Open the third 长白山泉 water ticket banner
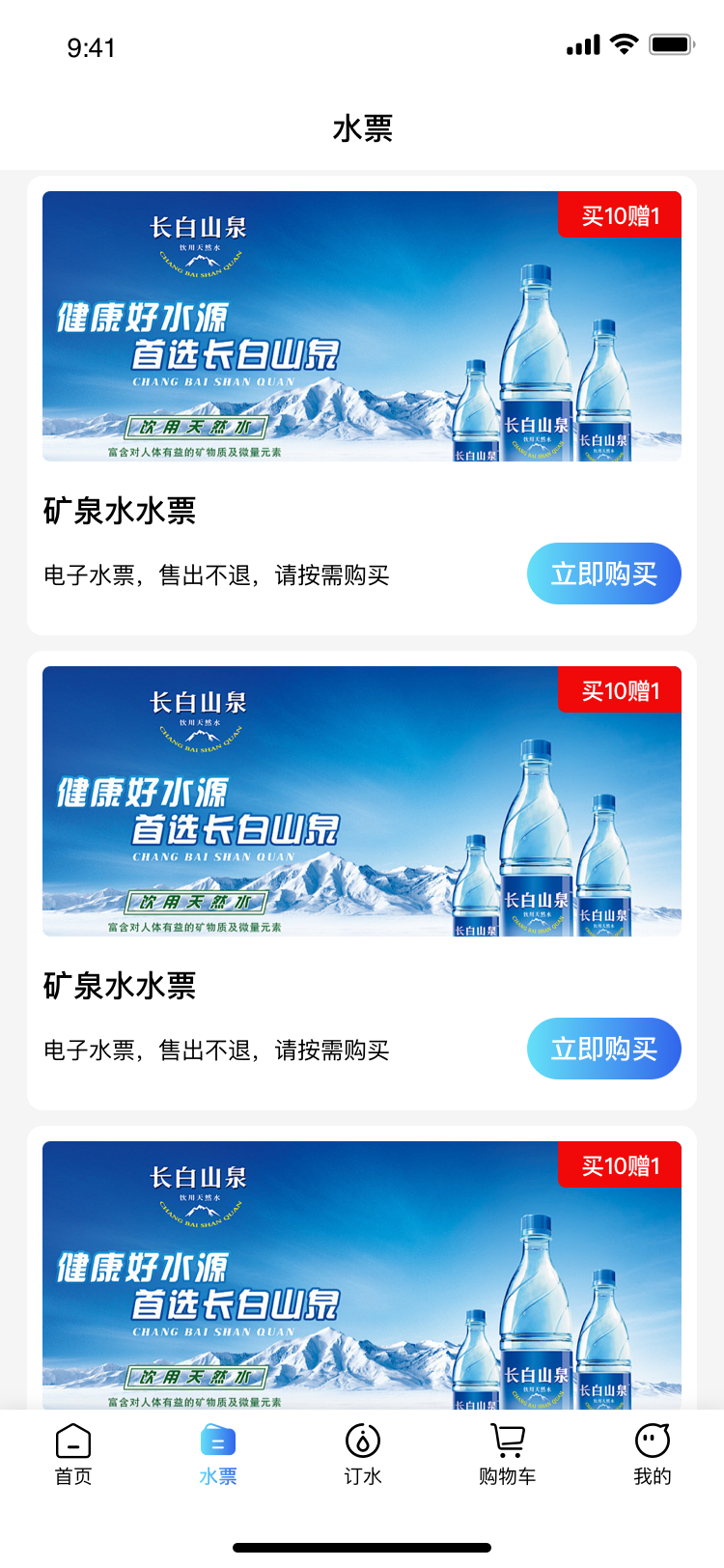Image resolution: width=724 pixels, height=1568 pixels. click(362, 1274)
